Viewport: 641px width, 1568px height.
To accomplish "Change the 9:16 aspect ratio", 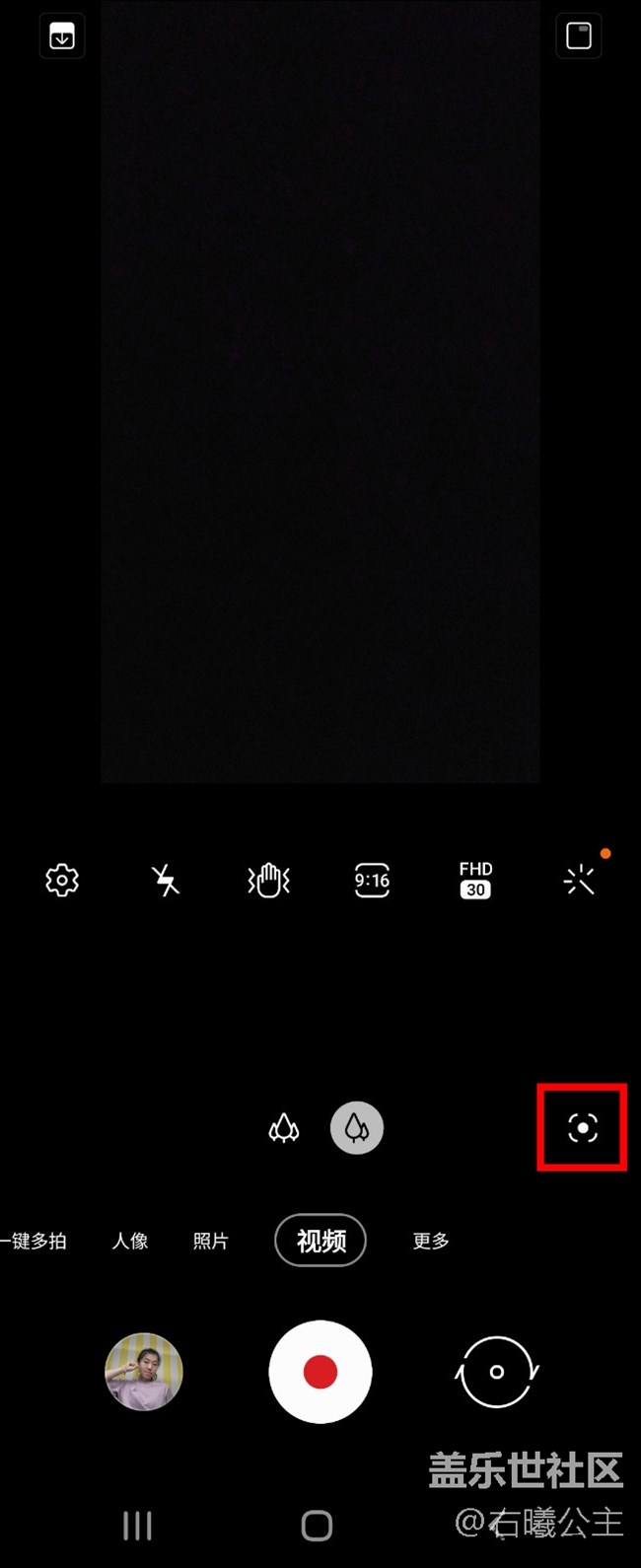I will click(372, 880).
